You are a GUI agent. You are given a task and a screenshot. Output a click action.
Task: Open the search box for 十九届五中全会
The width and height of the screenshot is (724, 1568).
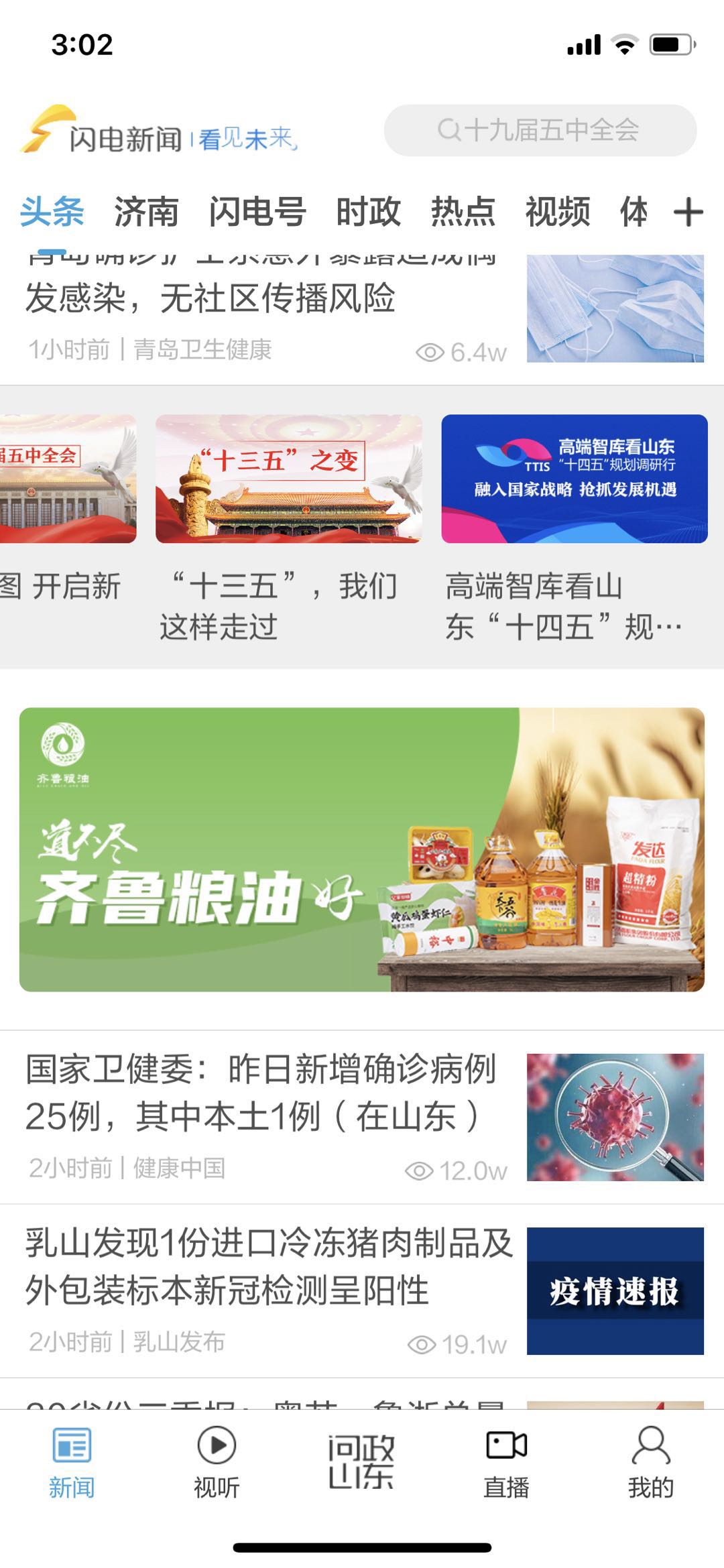540,130
